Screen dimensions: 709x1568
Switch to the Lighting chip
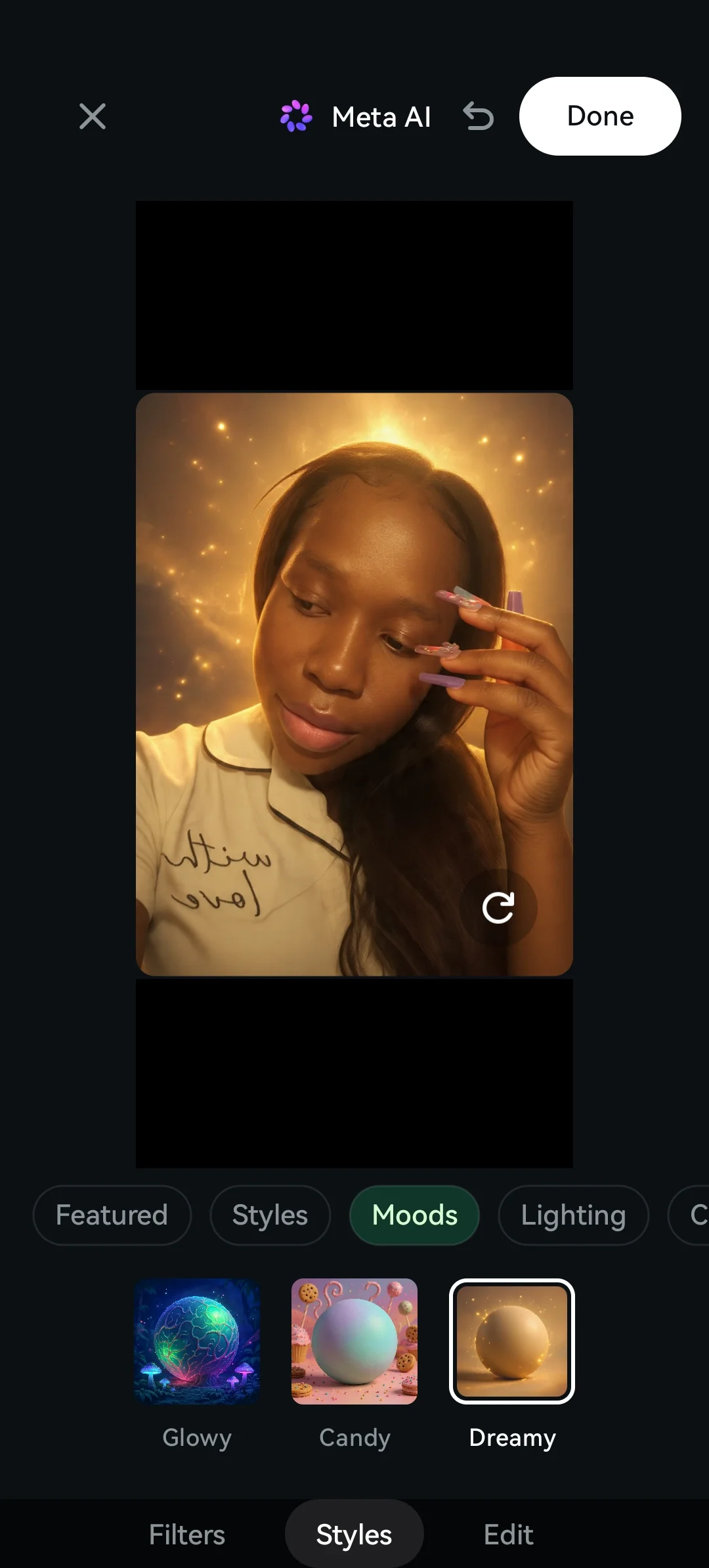pyautogui.click(x=573, y=1215)
